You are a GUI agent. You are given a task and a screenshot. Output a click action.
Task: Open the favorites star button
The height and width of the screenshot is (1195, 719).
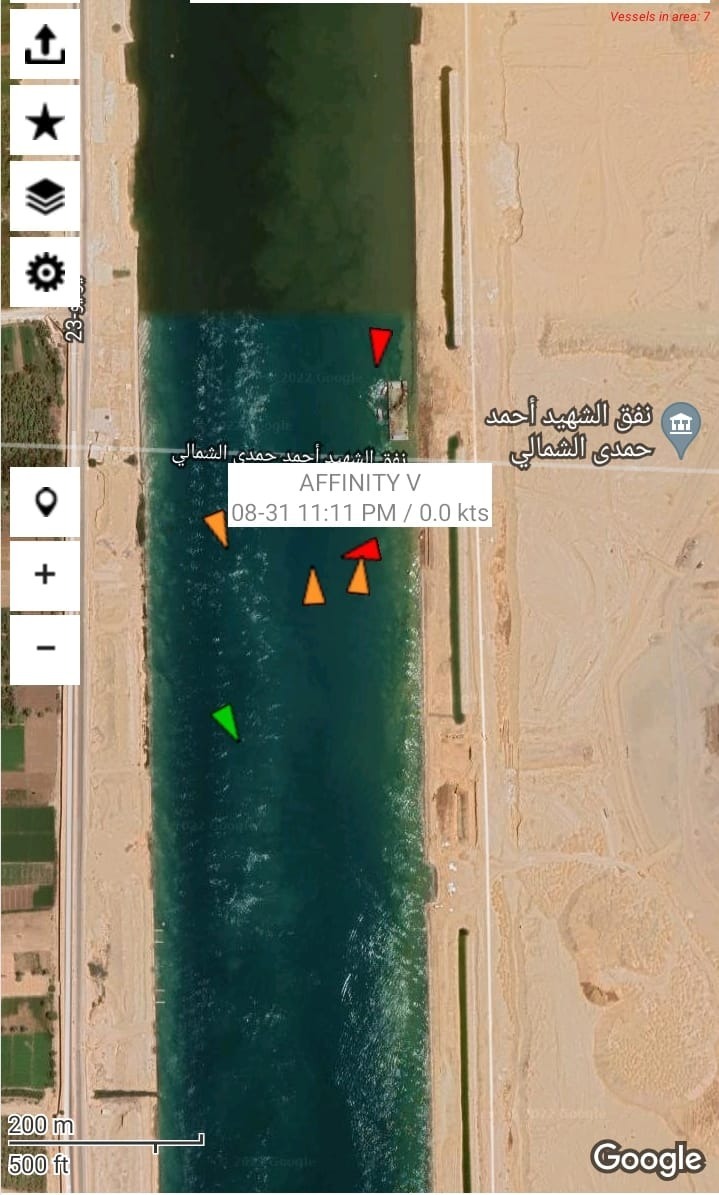(45, 122)
